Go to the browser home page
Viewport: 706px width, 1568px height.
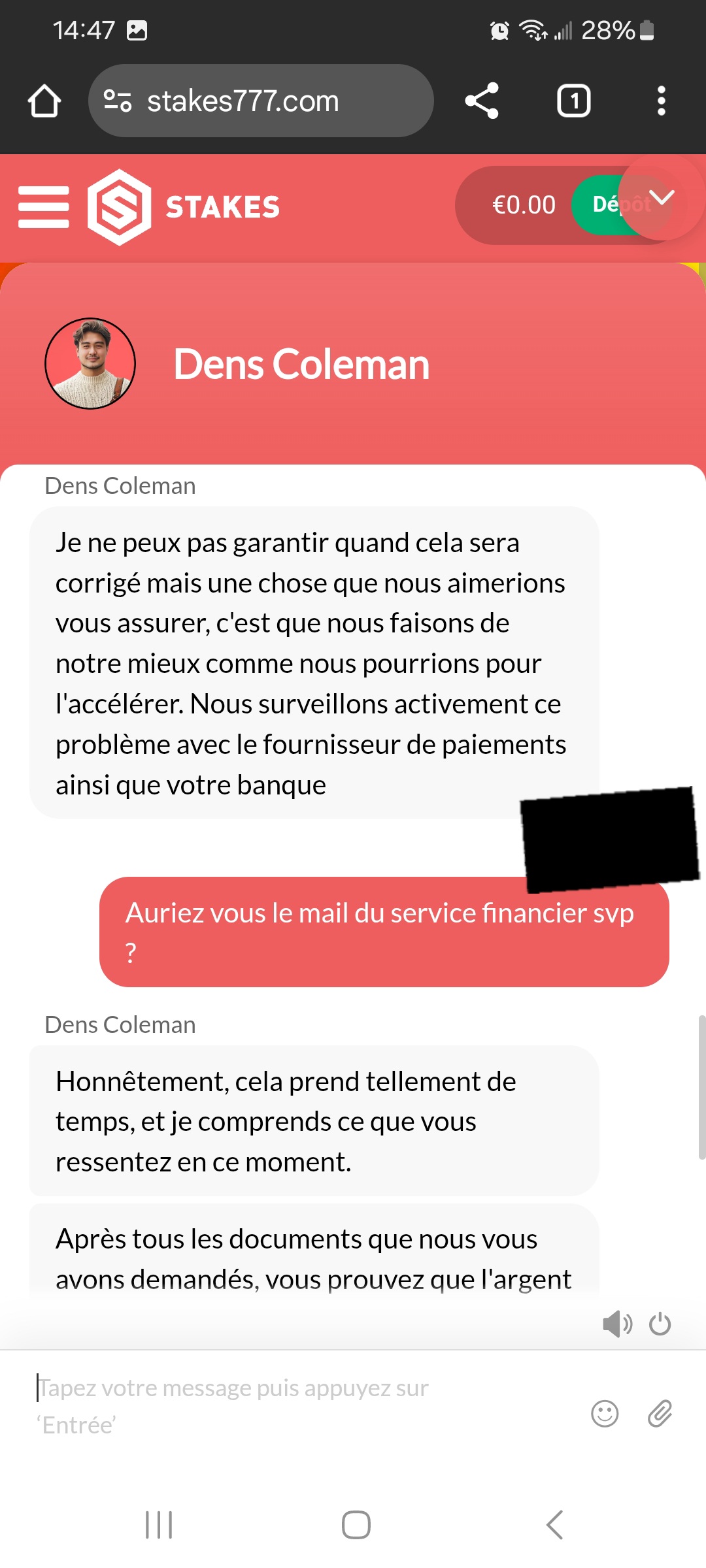tap(44, 101)
